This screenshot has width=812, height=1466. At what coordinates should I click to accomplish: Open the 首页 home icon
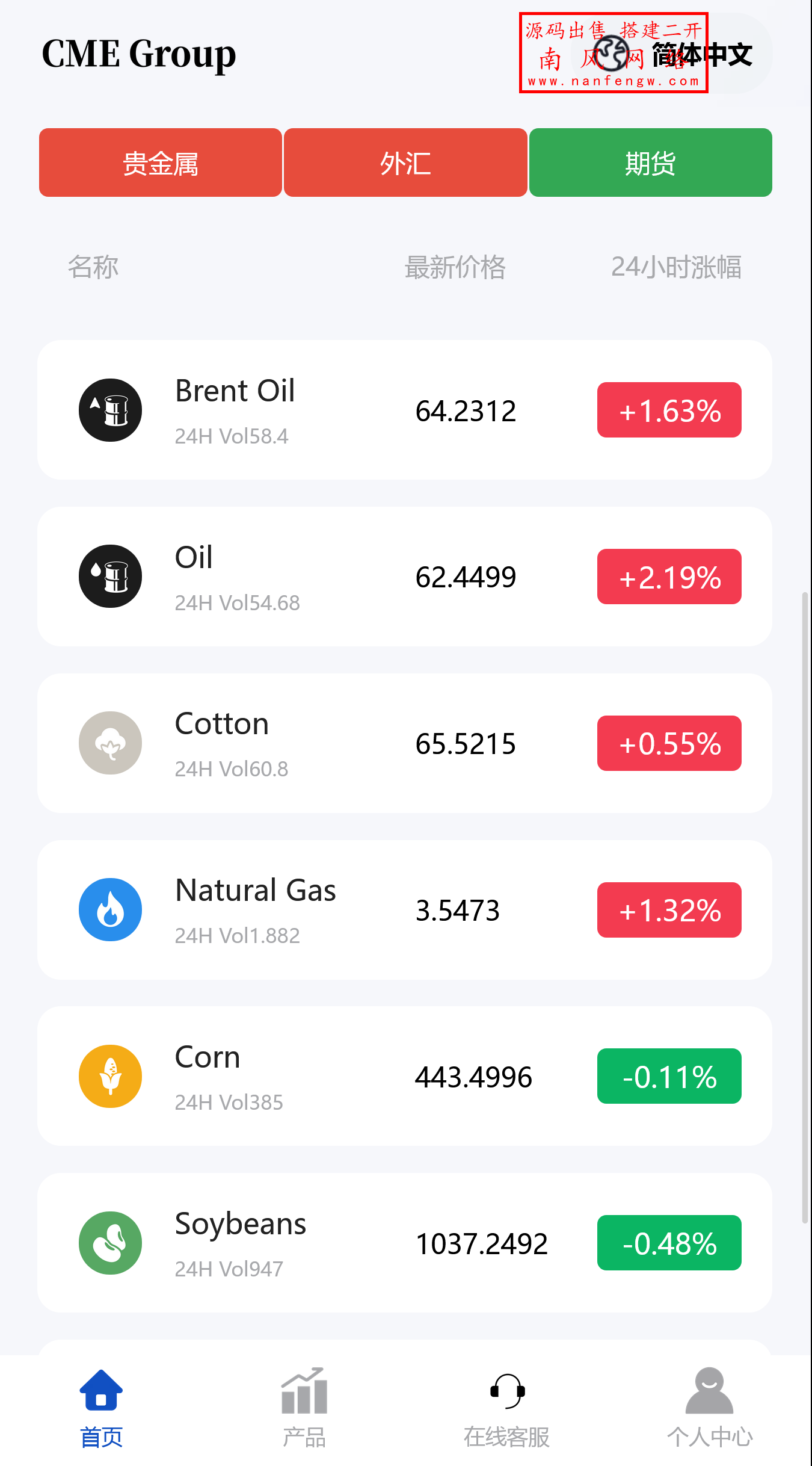pos(100,1391)
